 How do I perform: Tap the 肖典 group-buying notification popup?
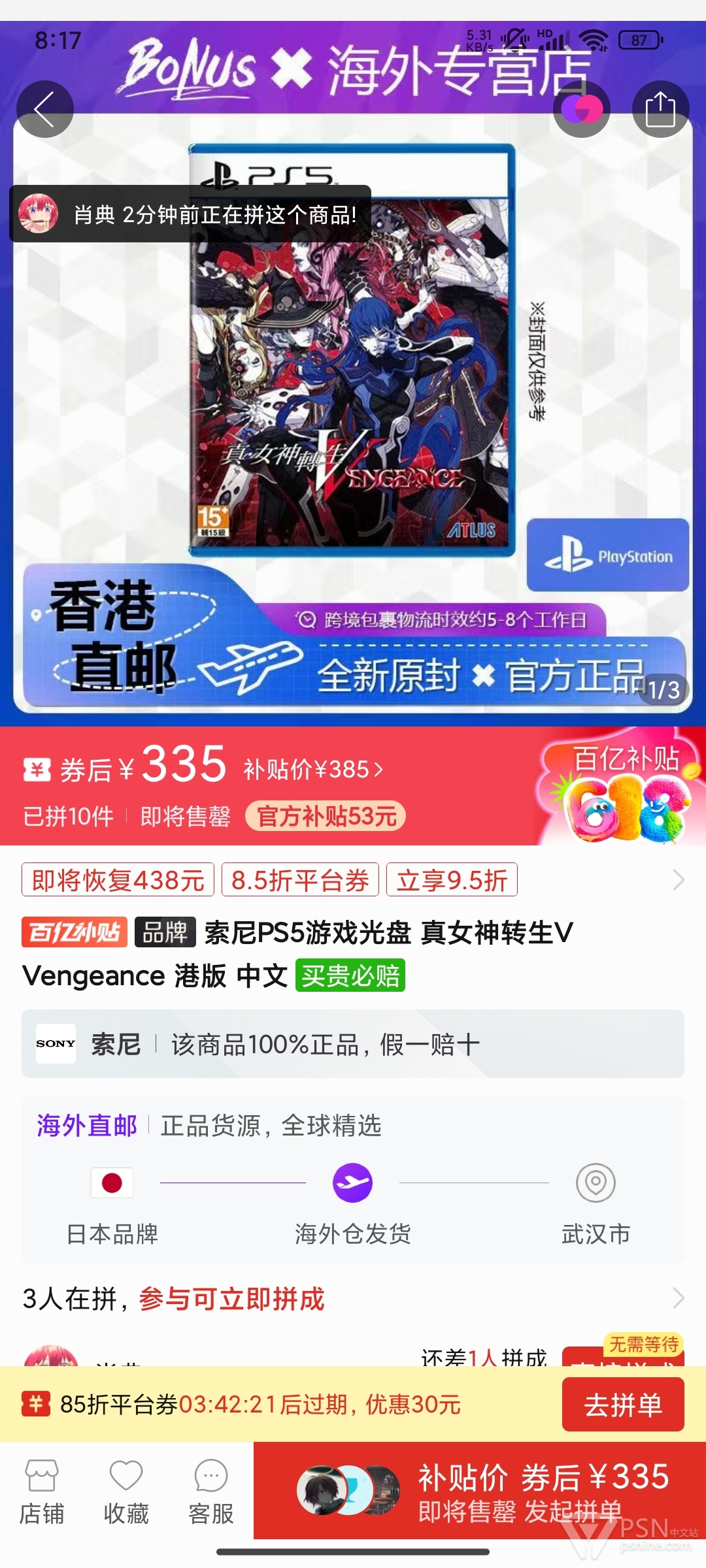(190, 214)
